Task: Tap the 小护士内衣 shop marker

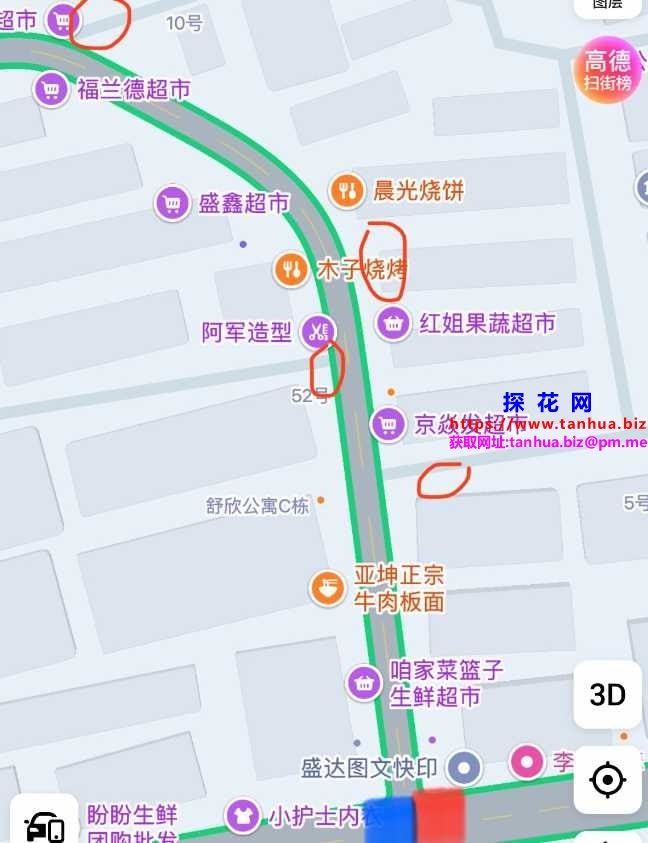Action: point(242,816)
